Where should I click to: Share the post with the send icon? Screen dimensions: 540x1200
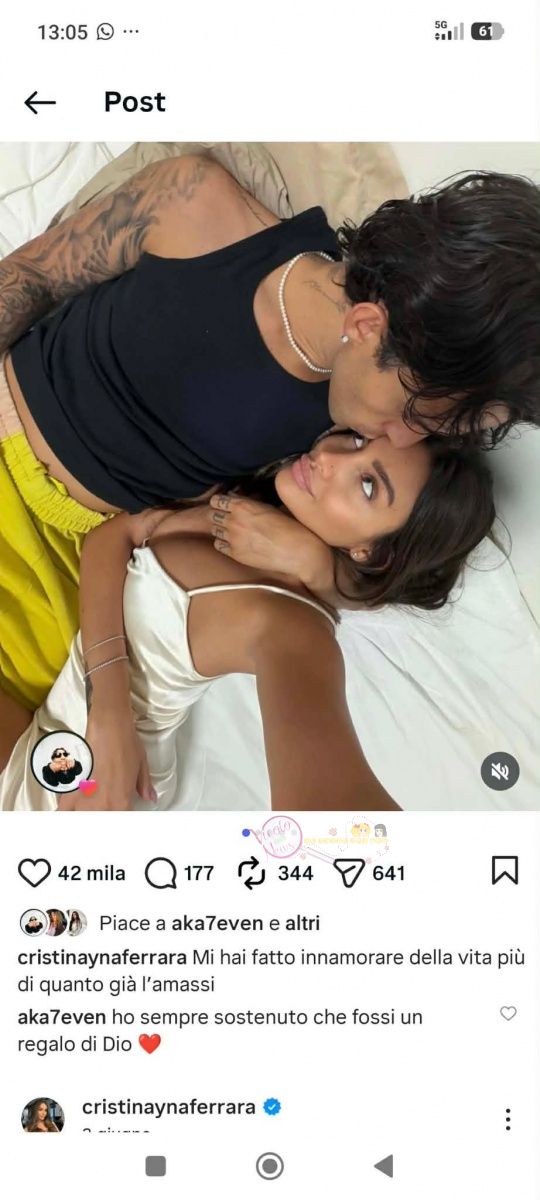[347, 873]
